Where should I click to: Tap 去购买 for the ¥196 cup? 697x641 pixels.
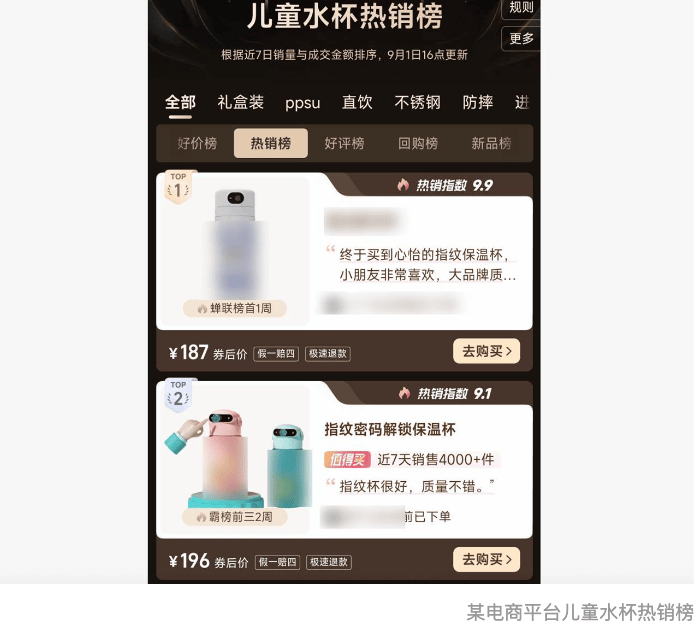coord(486,559)
